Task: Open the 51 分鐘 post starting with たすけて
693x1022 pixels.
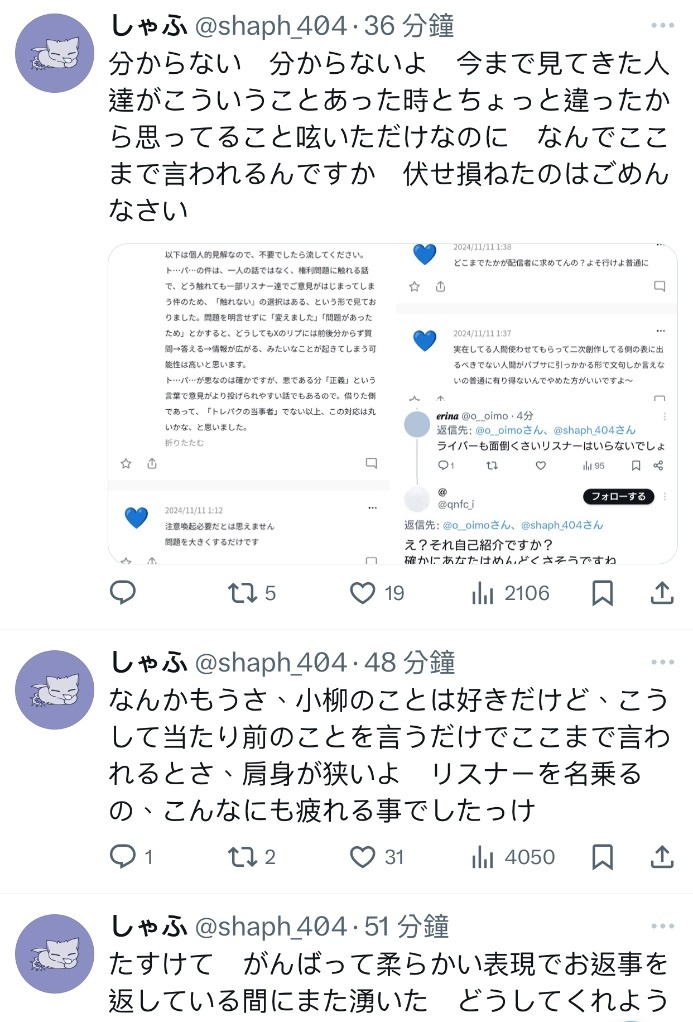Action: click(388, 982)
